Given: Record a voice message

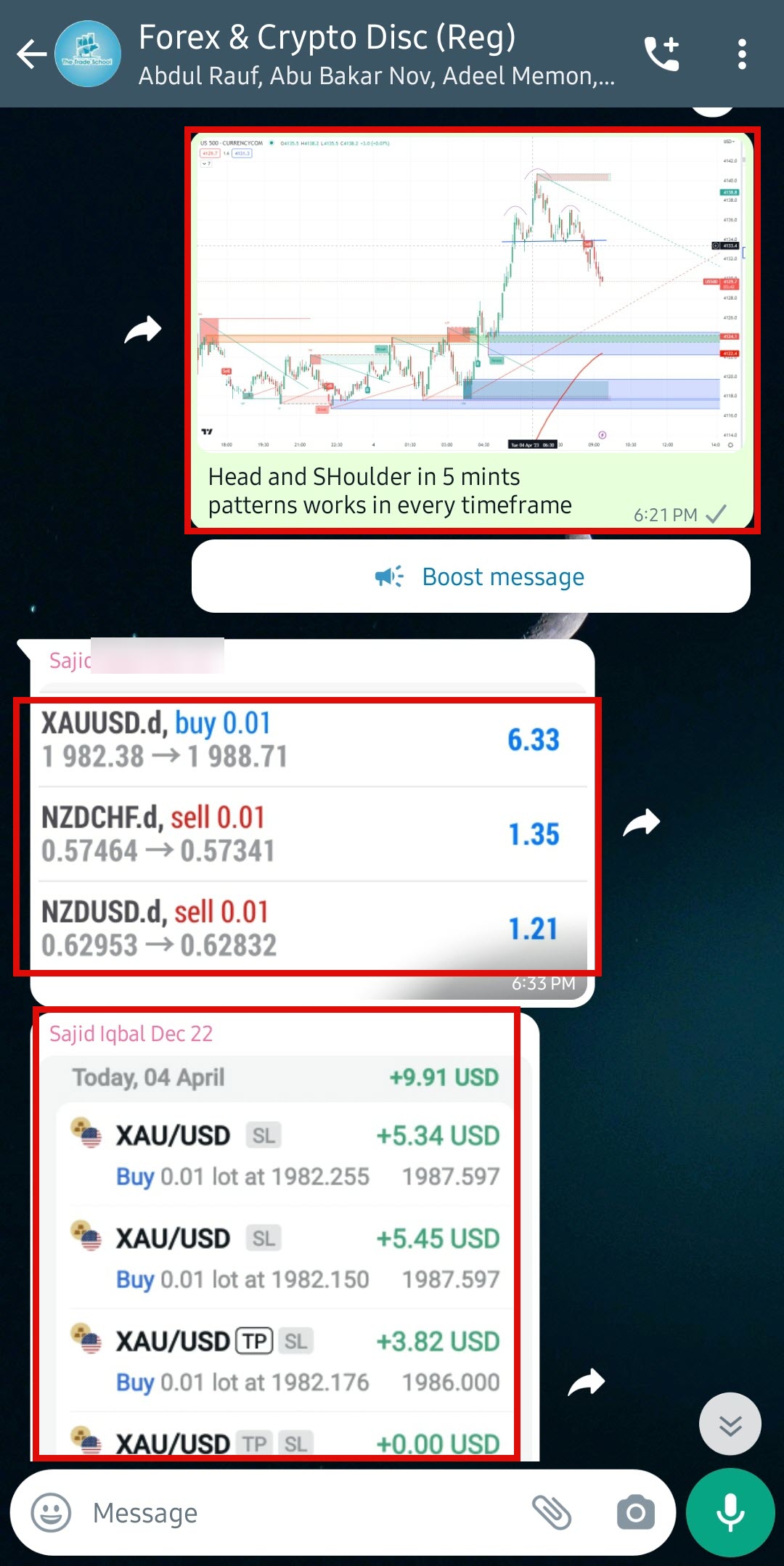Looking at the screenshot, I should (730, 1513).
